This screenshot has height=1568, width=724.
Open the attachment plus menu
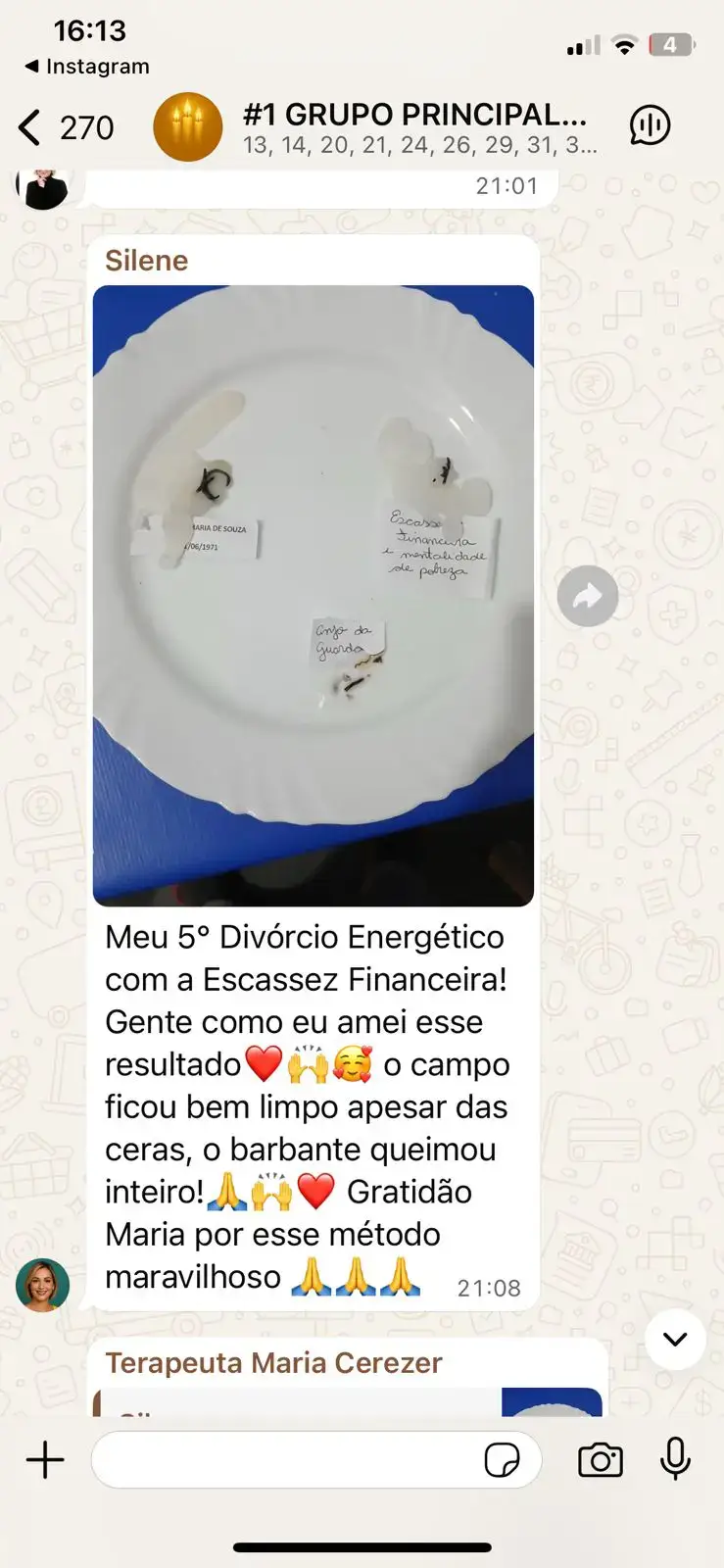pyautogui.click(x=45, y=1460)
